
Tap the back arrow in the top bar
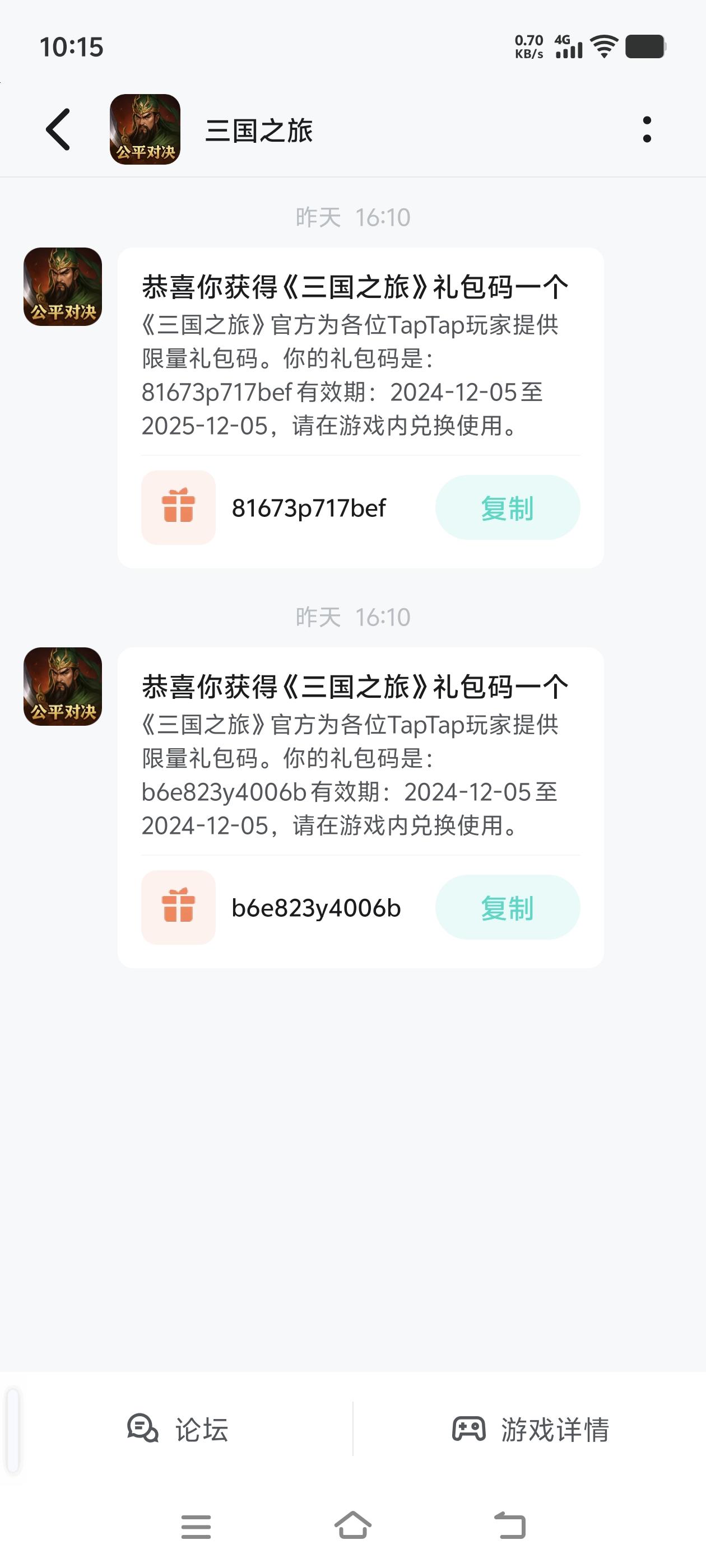[x=57, y=130]
